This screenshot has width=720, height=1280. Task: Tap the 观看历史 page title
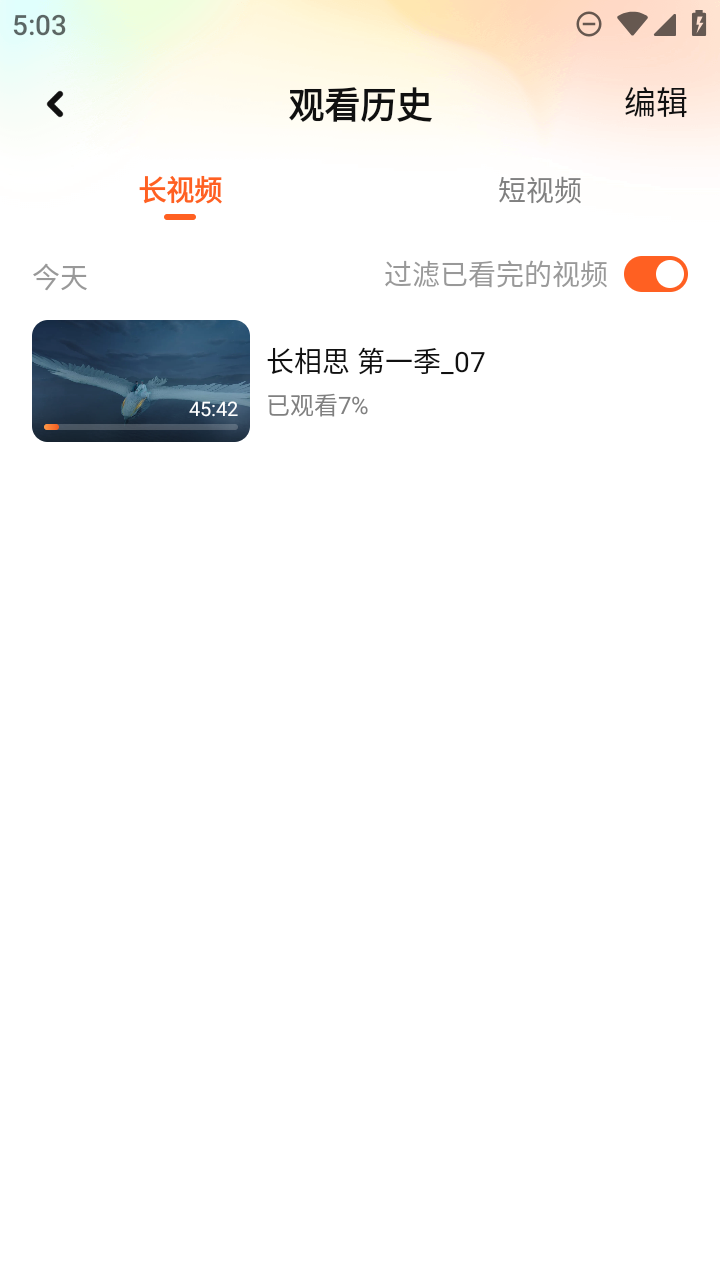point(360,103)
